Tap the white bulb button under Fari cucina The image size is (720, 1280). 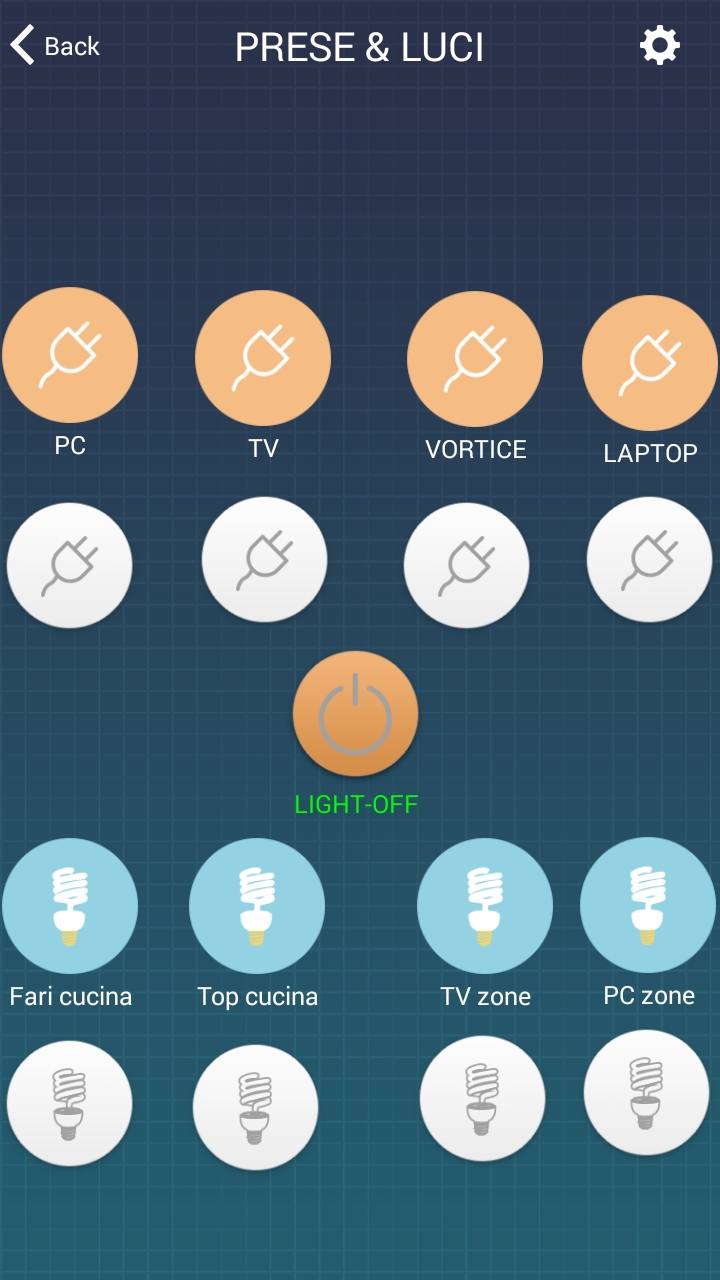70,1103
